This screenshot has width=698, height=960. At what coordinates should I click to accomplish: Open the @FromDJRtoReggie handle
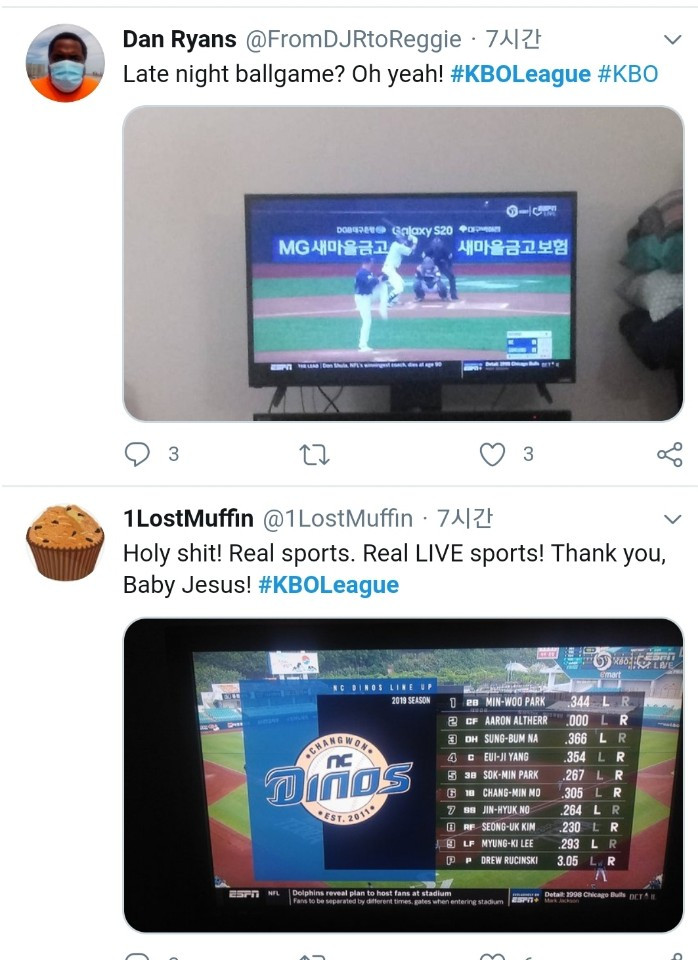pos(353,39)
